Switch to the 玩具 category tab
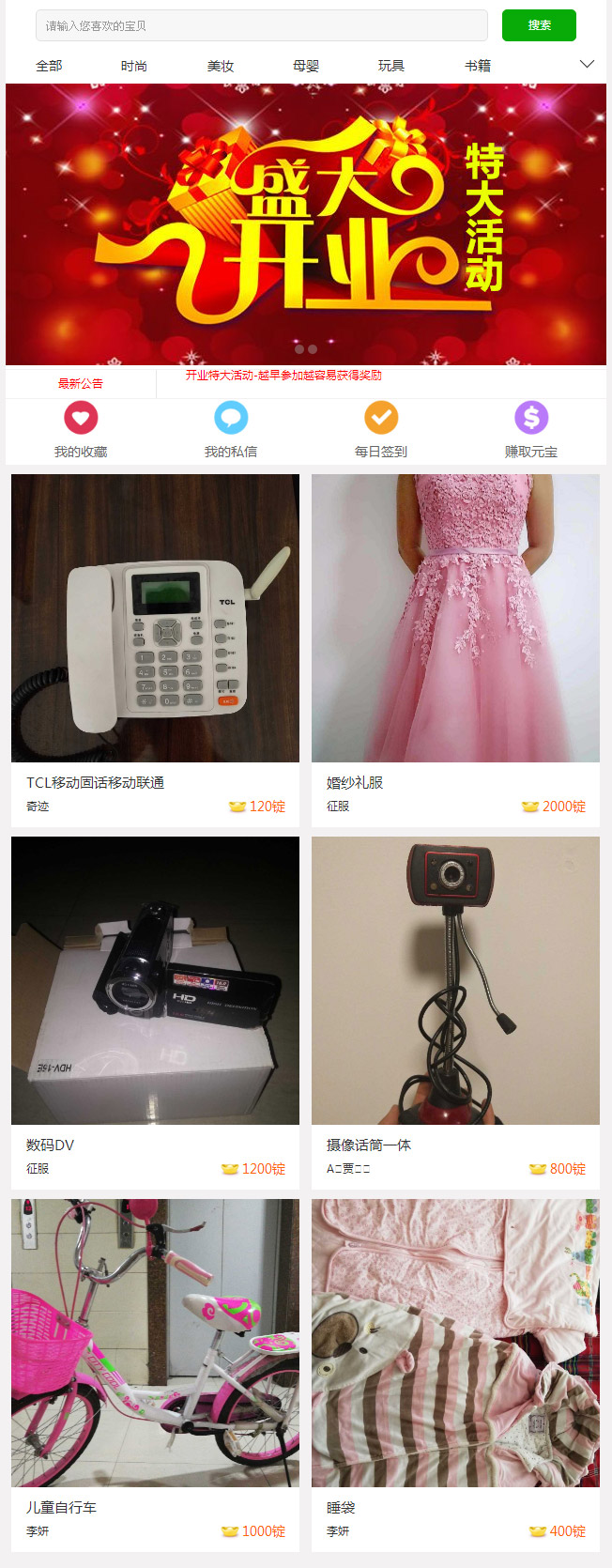 [x=391, y=66]
